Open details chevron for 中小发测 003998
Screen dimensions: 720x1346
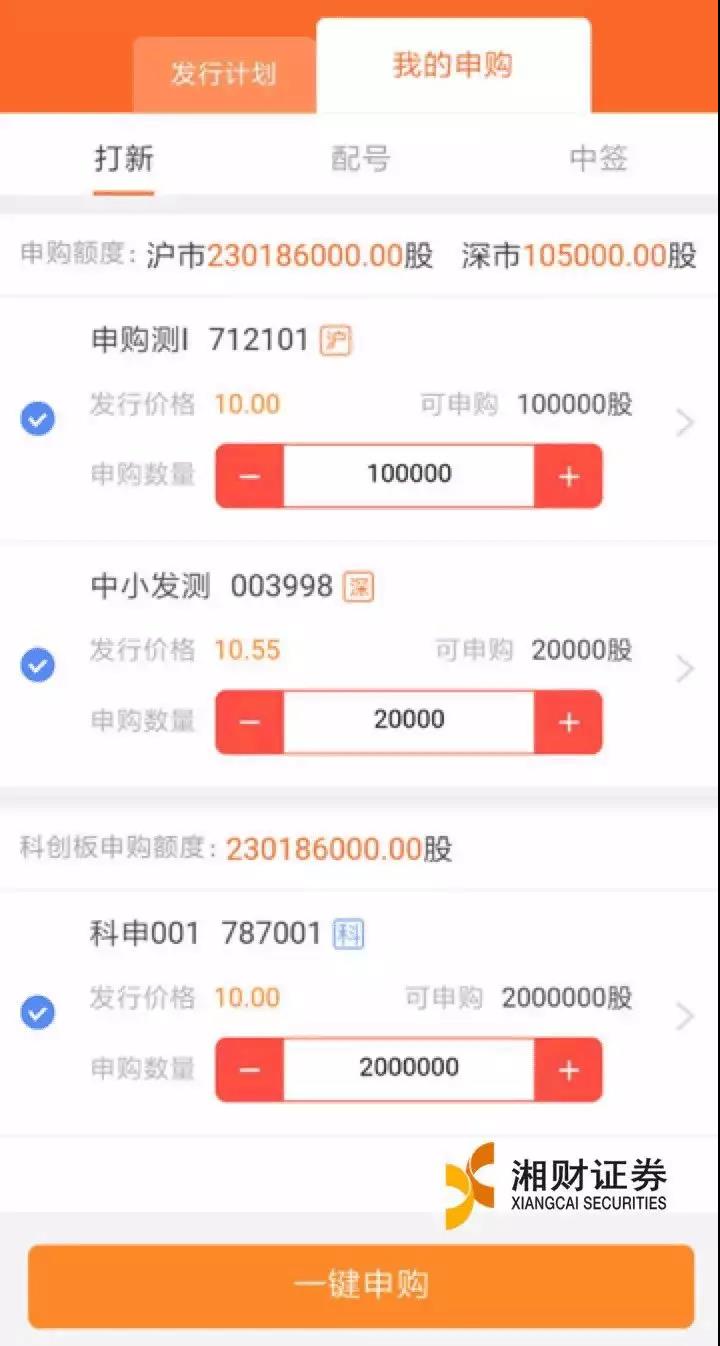coord(685,669)
